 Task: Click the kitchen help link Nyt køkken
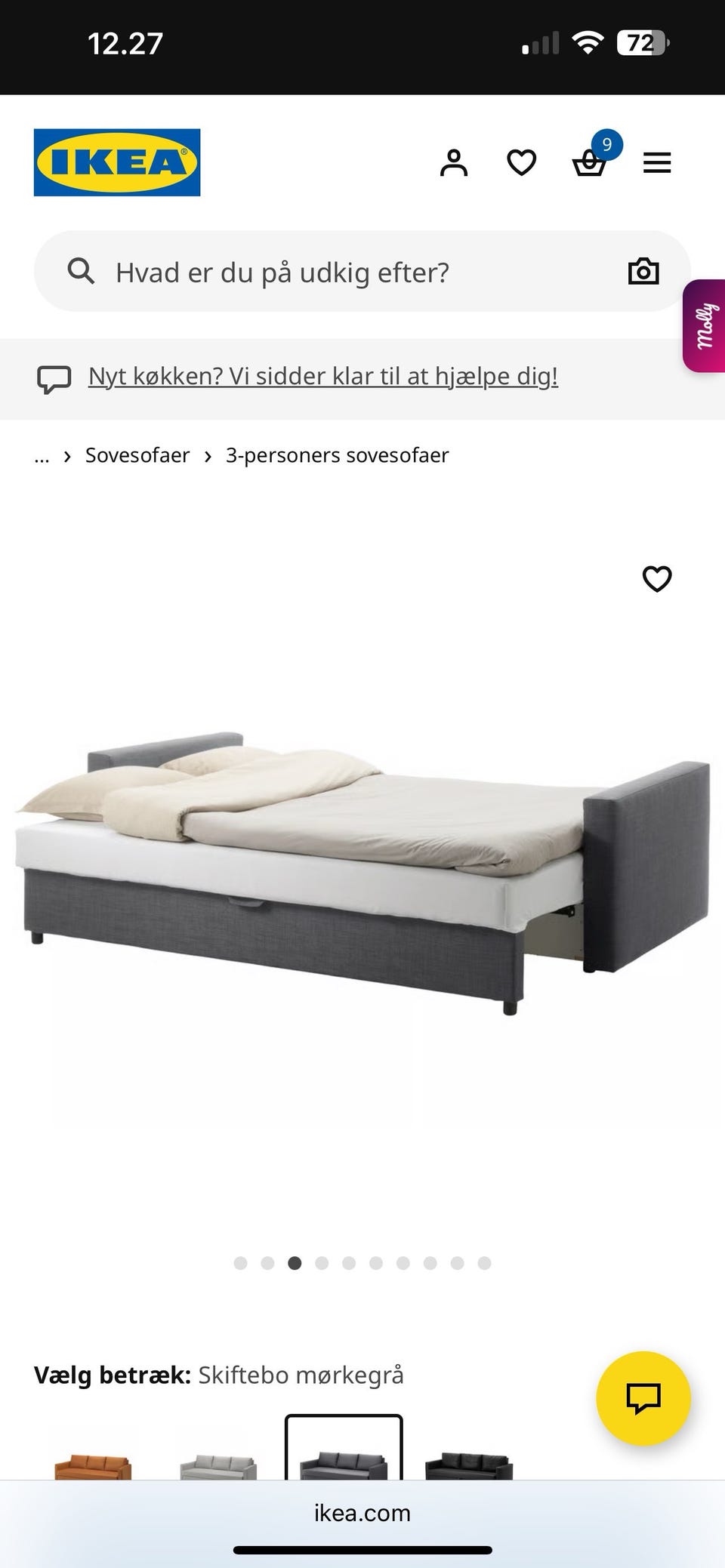click(x=322, y=375)
